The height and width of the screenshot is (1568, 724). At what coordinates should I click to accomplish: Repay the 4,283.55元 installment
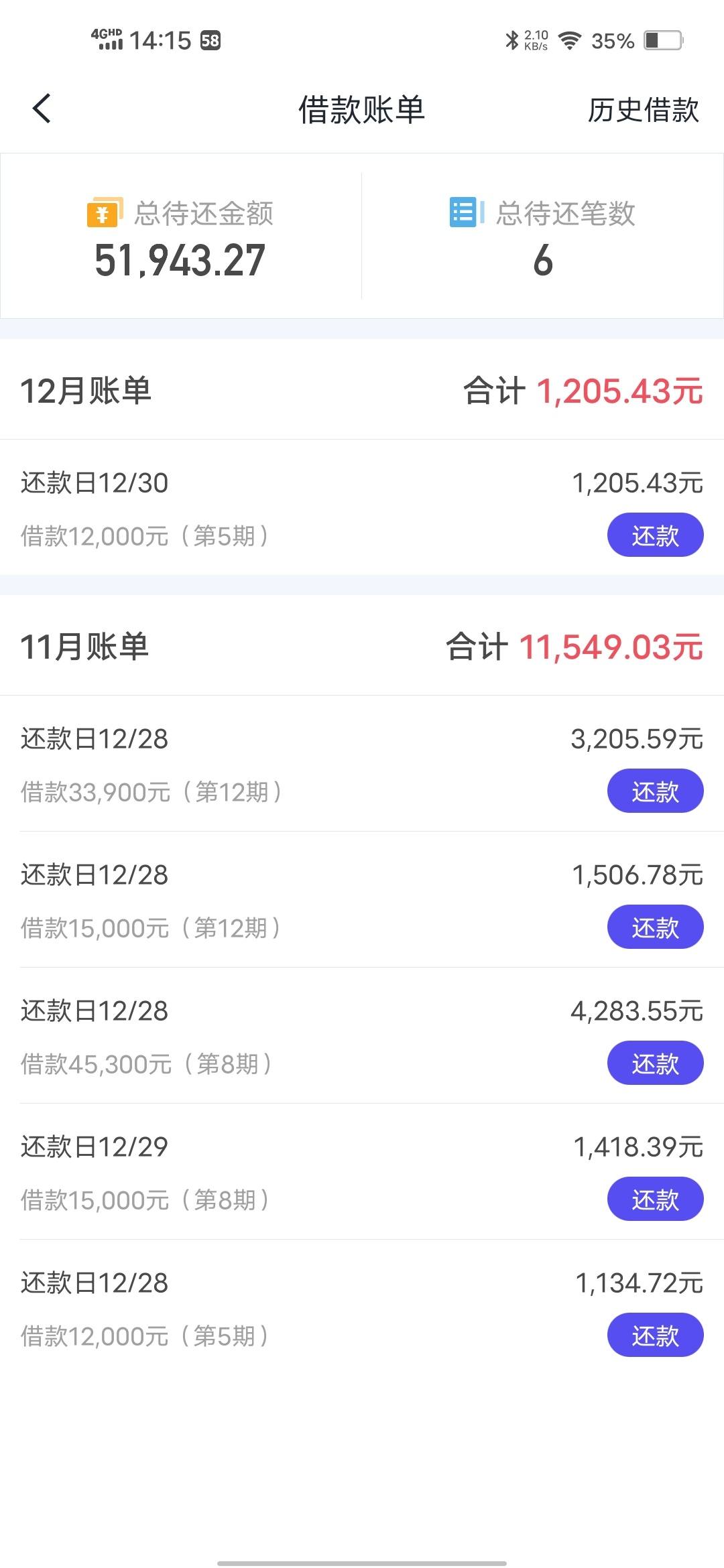(655, 1063)
